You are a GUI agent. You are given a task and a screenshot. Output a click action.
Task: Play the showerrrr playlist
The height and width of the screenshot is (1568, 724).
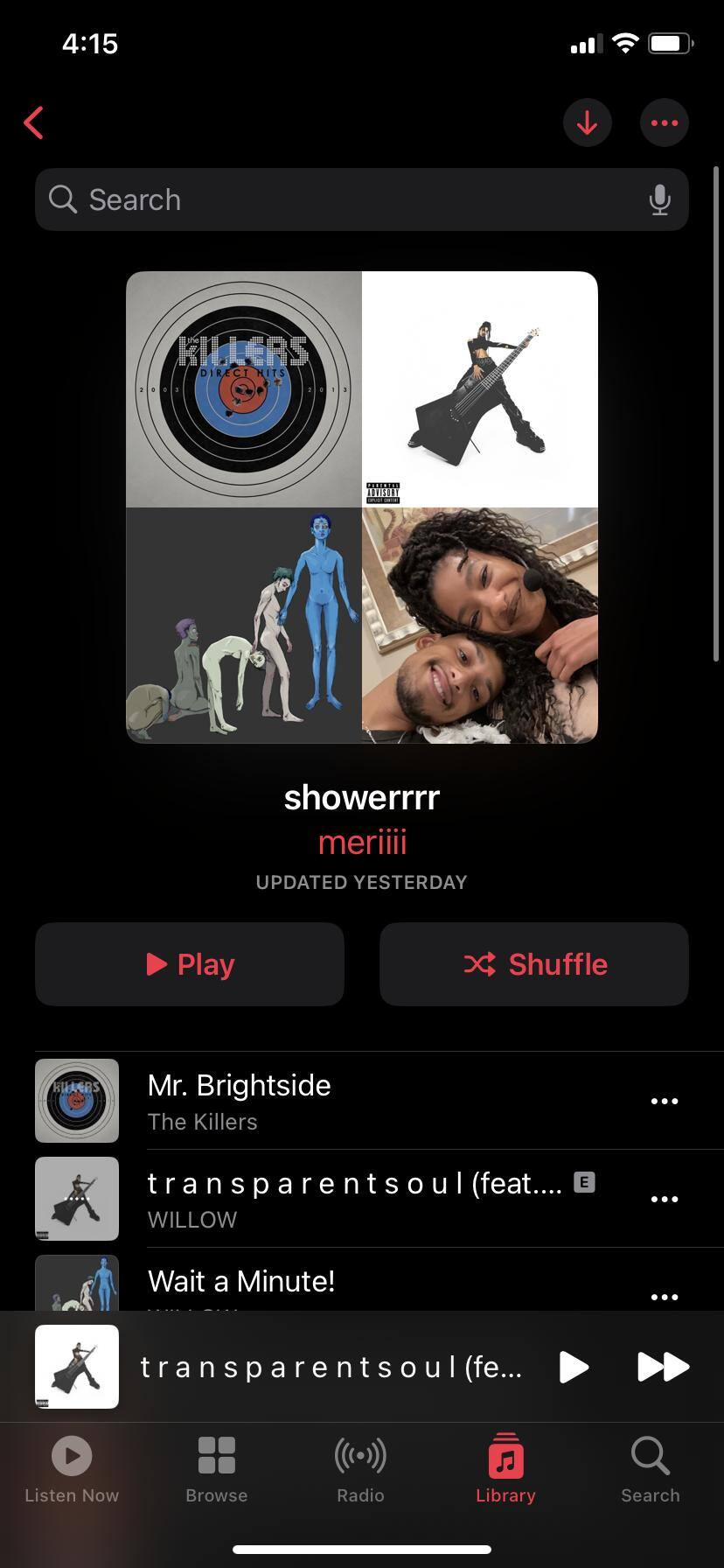190,964
